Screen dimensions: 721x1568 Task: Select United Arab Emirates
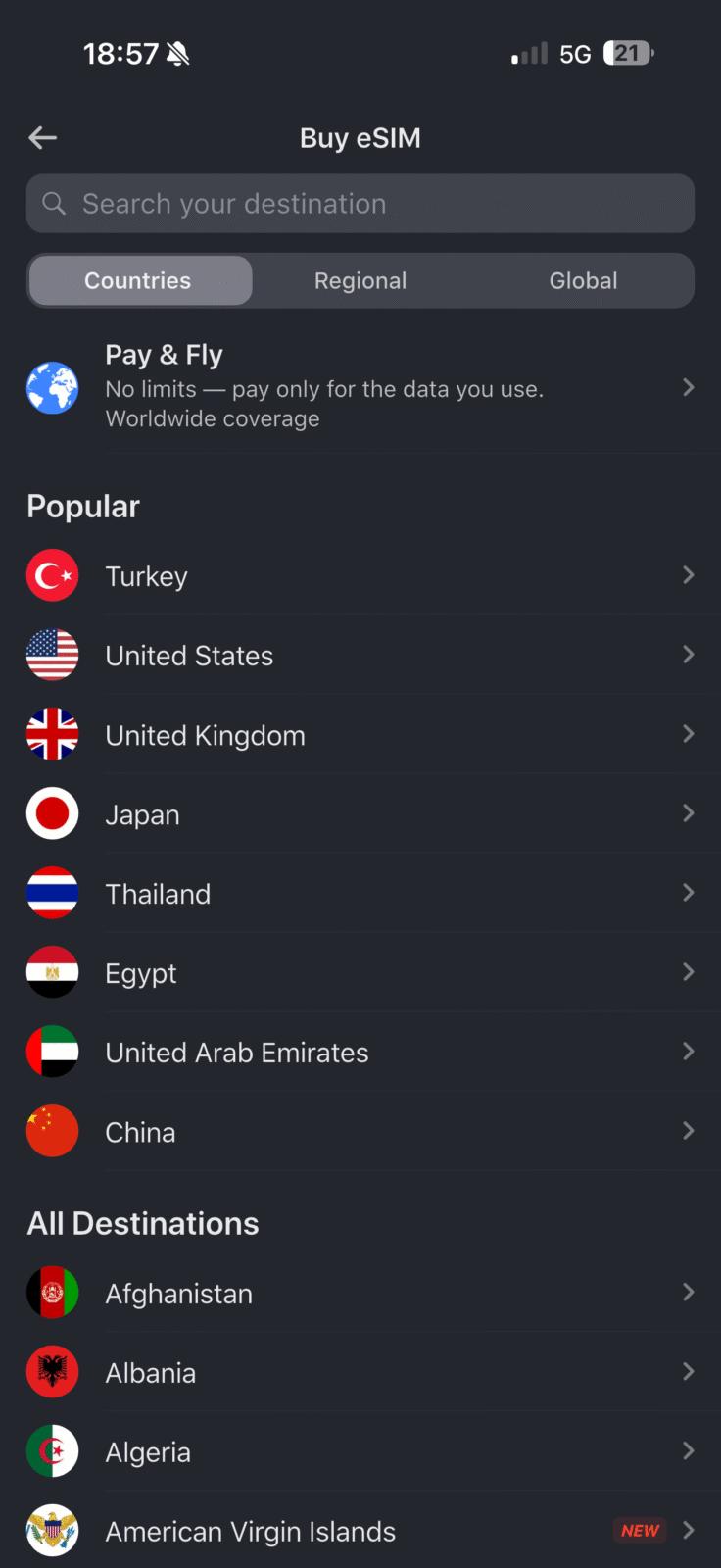coord(360,1053)
